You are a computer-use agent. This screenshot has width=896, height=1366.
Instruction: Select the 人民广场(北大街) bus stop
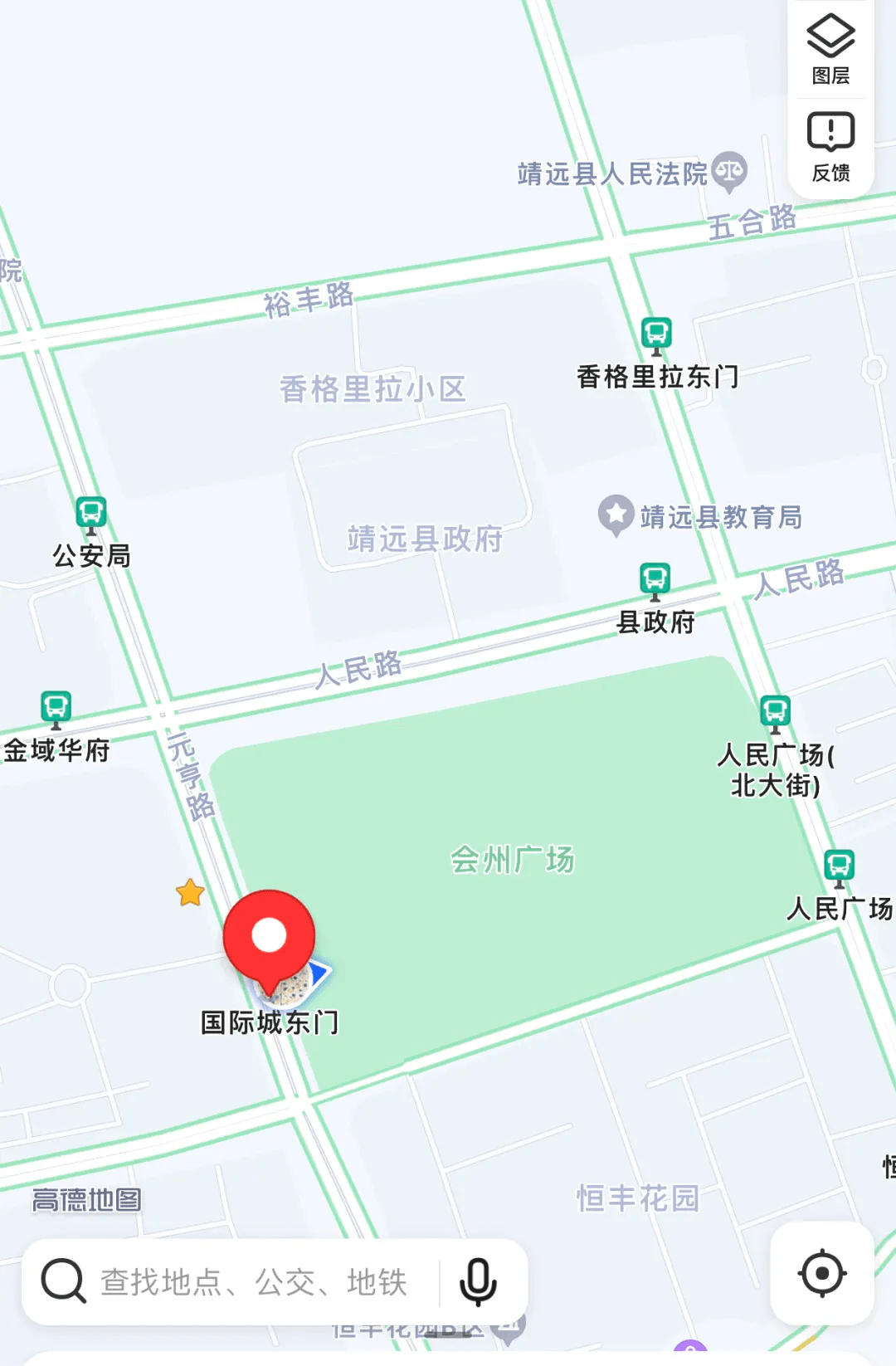point(775,712)
